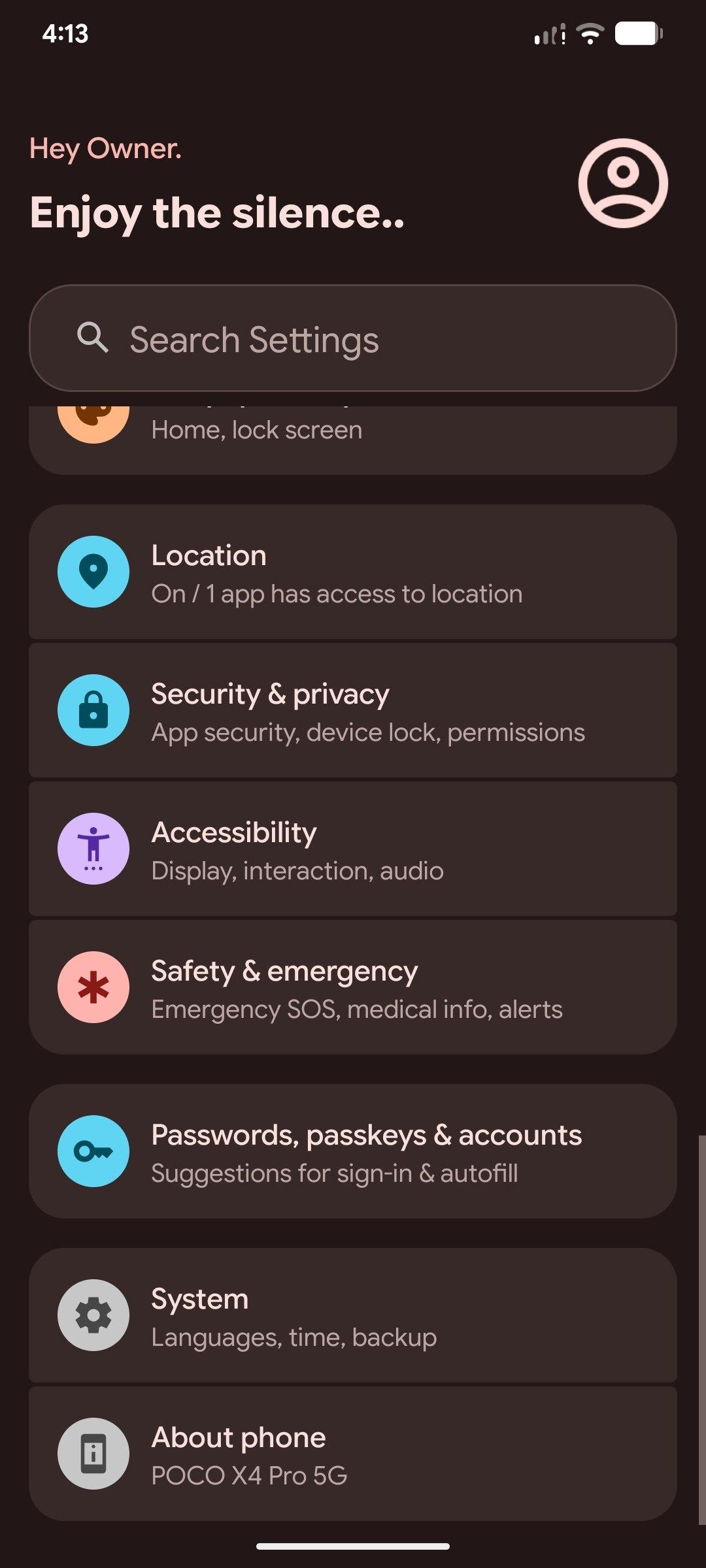Open System settings
The image size is (706, 1568).
pyautogui.click(x=353, y=1316)
